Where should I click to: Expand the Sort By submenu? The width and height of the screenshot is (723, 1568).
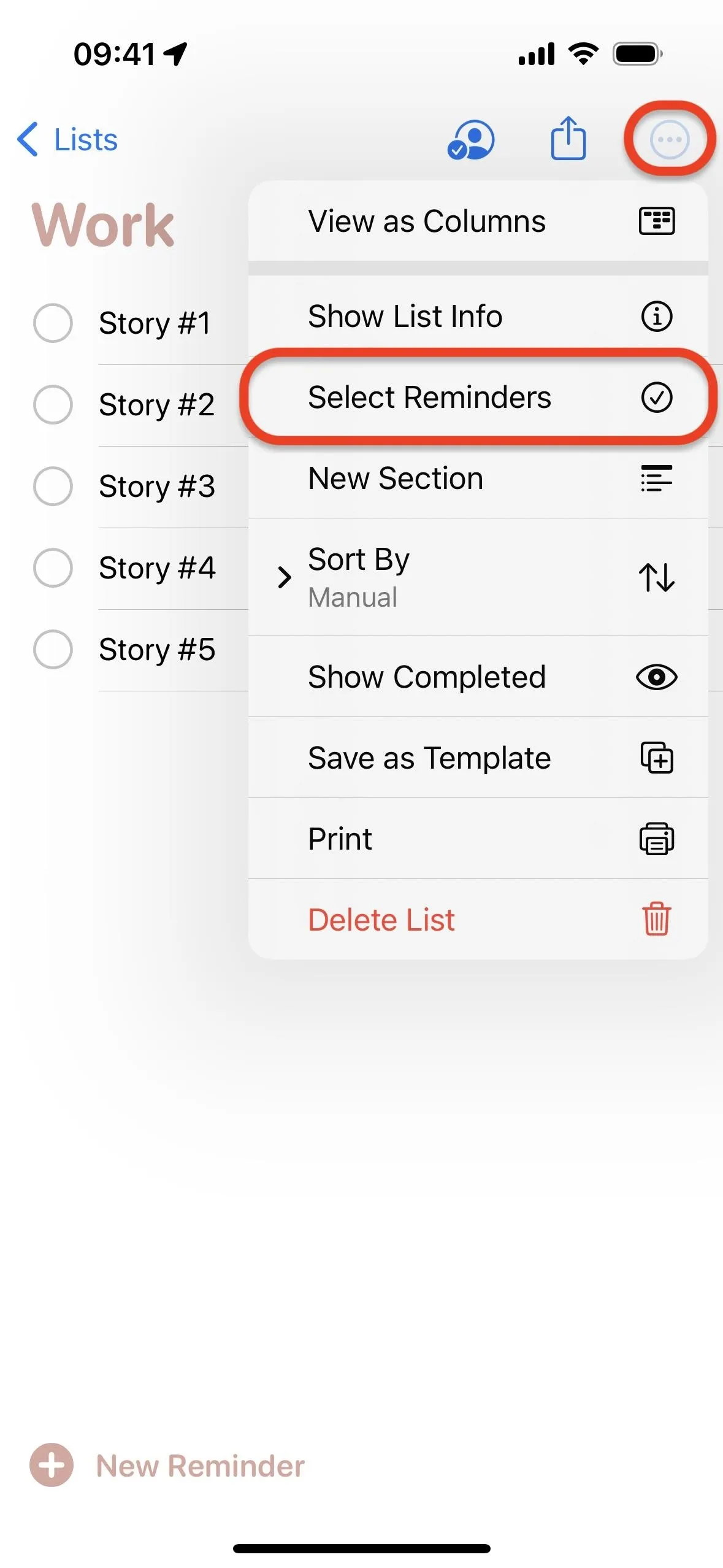[478, 577]
